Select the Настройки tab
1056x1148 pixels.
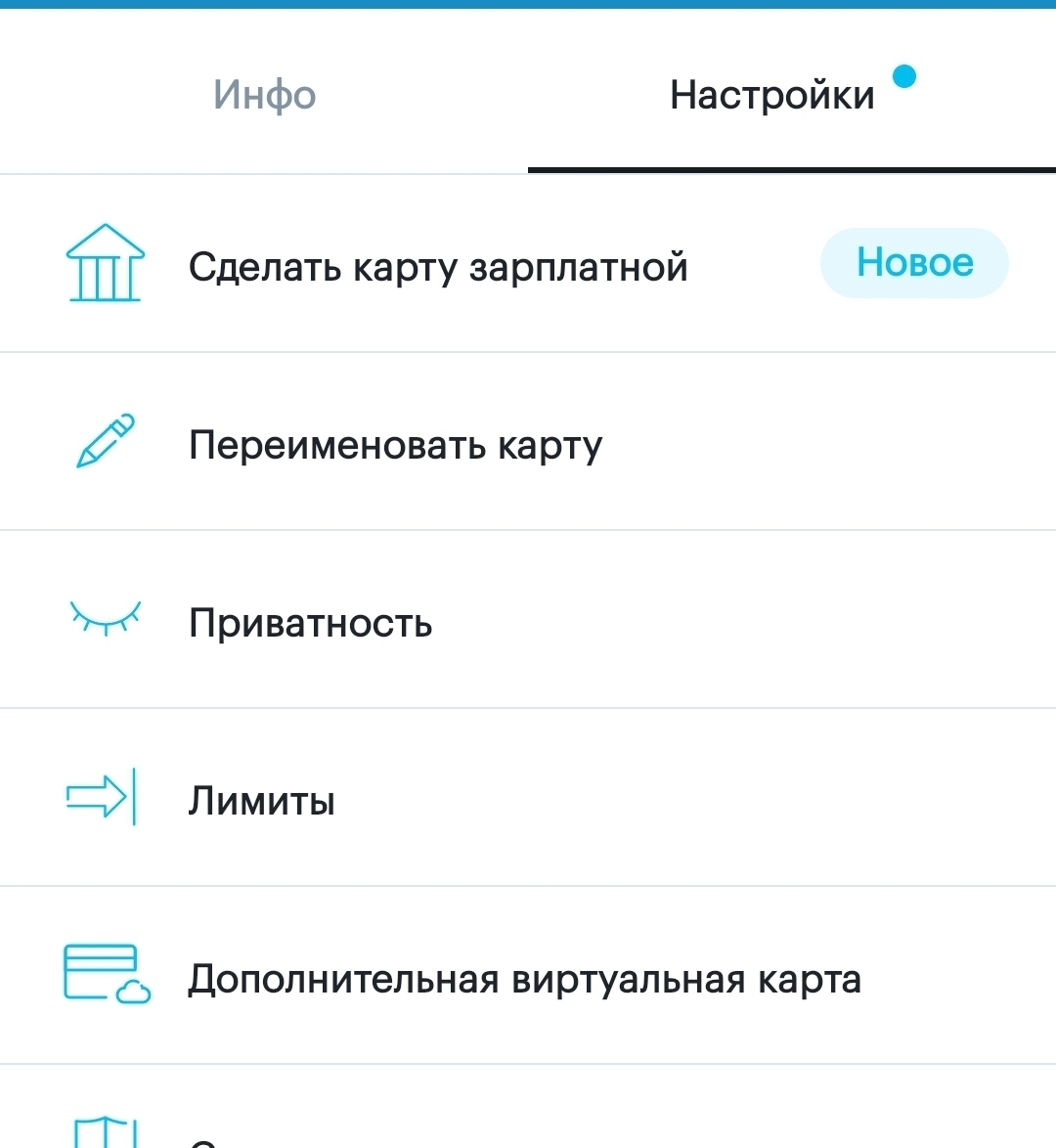point(772,95)
